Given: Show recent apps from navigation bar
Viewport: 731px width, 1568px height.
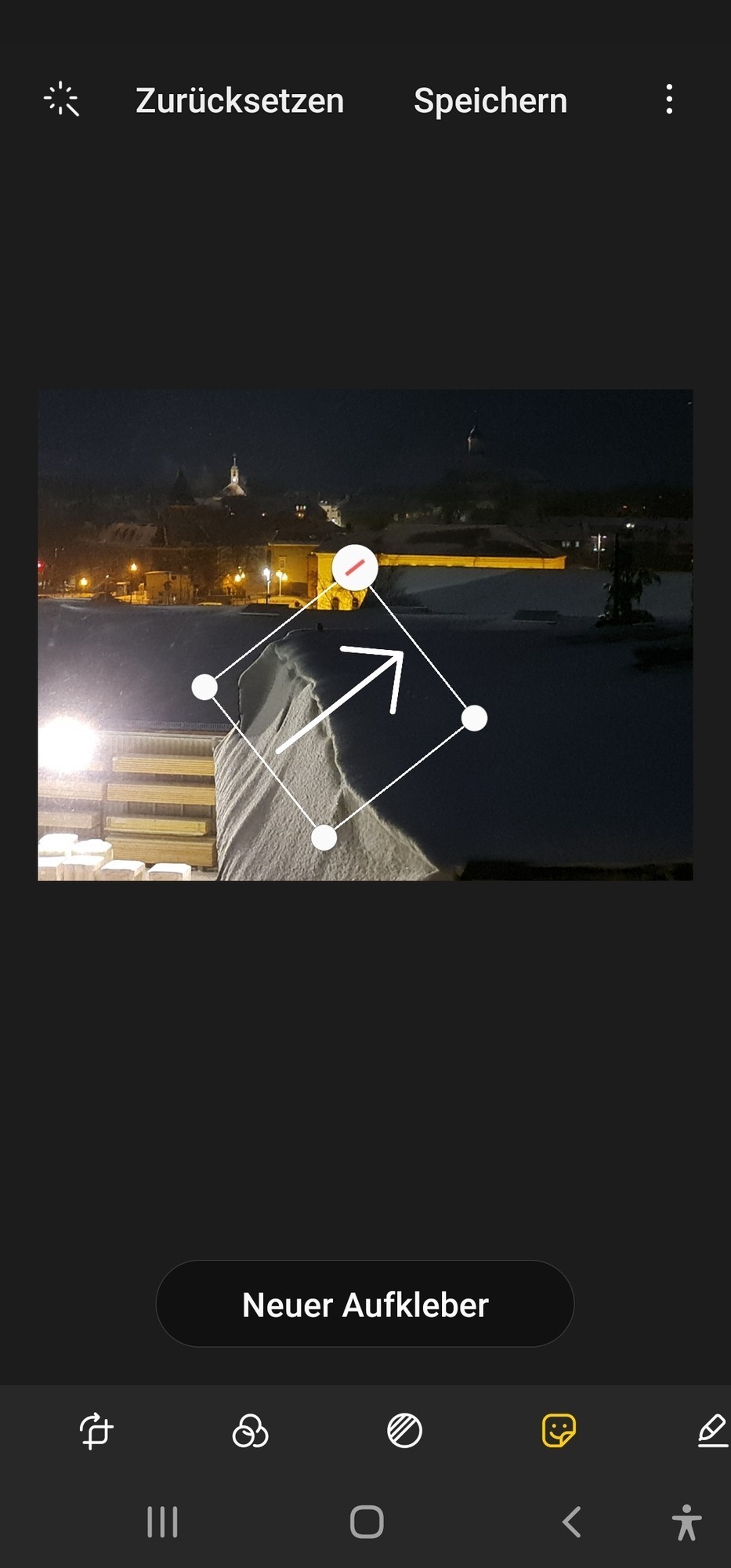Looking at the screenshot, I should pos(162,1522).
